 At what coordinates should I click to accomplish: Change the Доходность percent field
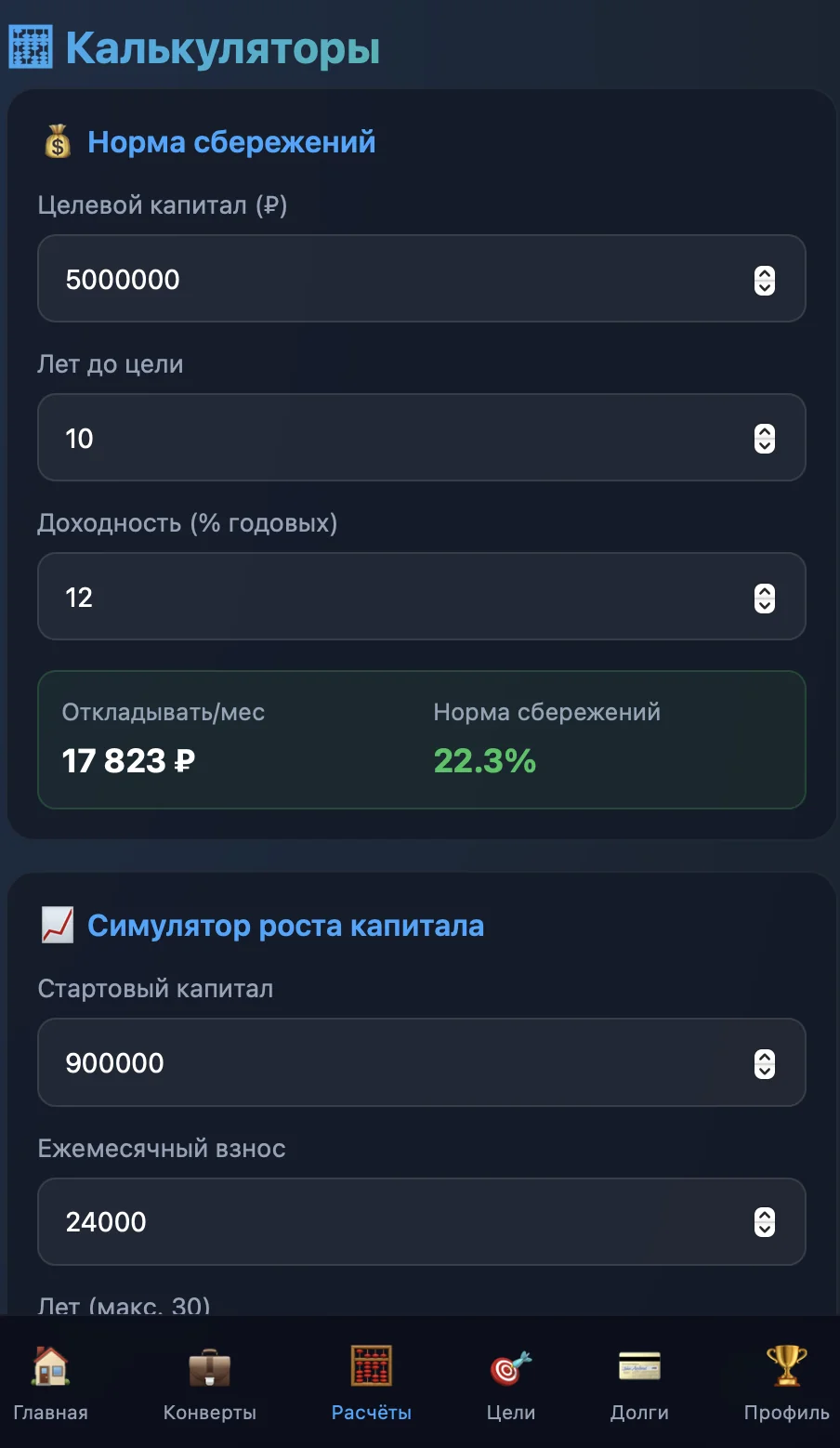tap(421, 597)
